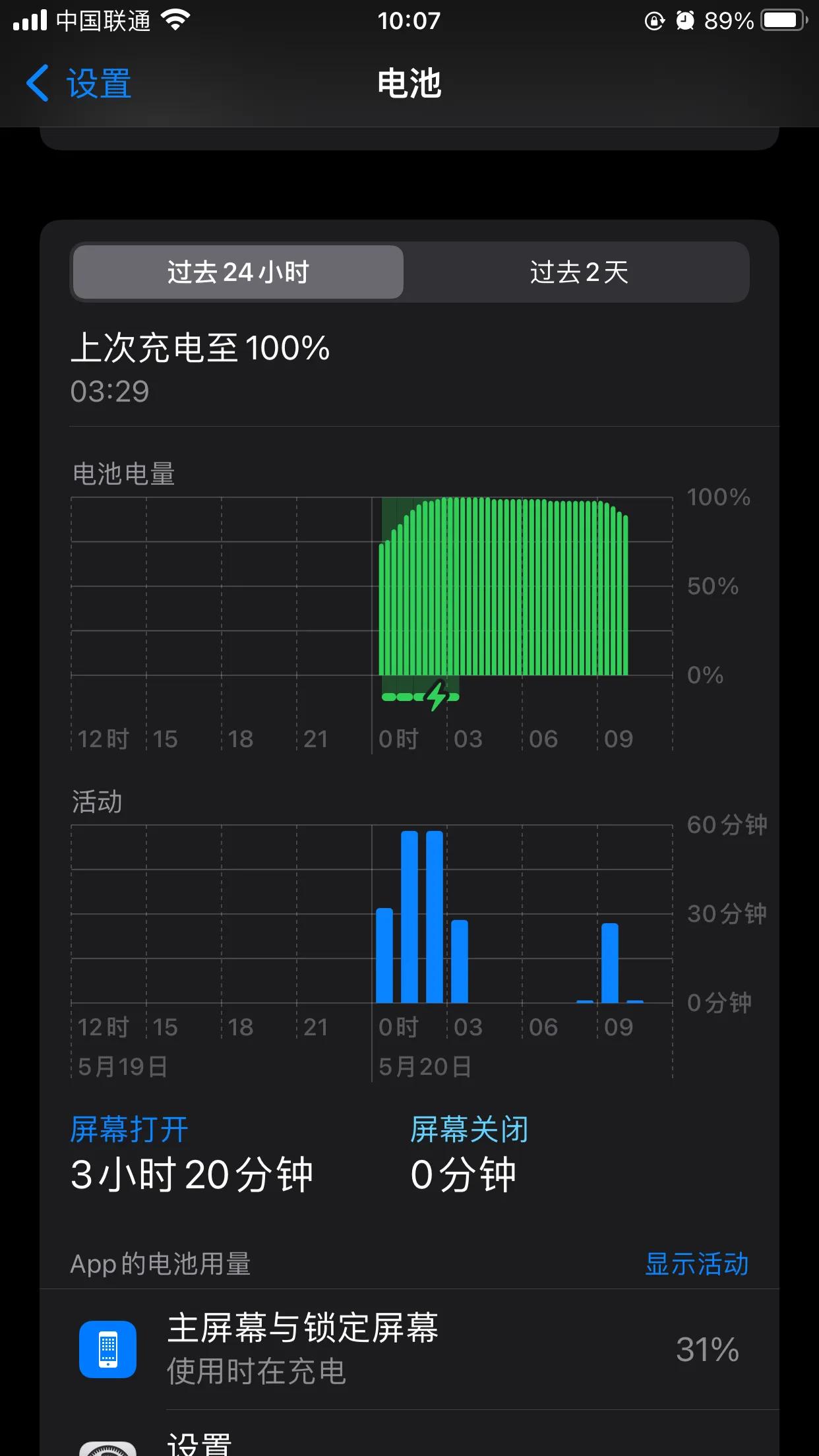Image resolution: width=819 pixels, height=1456 pixels.
Task: Select the 过去24小时 tab
Action: point(237,272)
